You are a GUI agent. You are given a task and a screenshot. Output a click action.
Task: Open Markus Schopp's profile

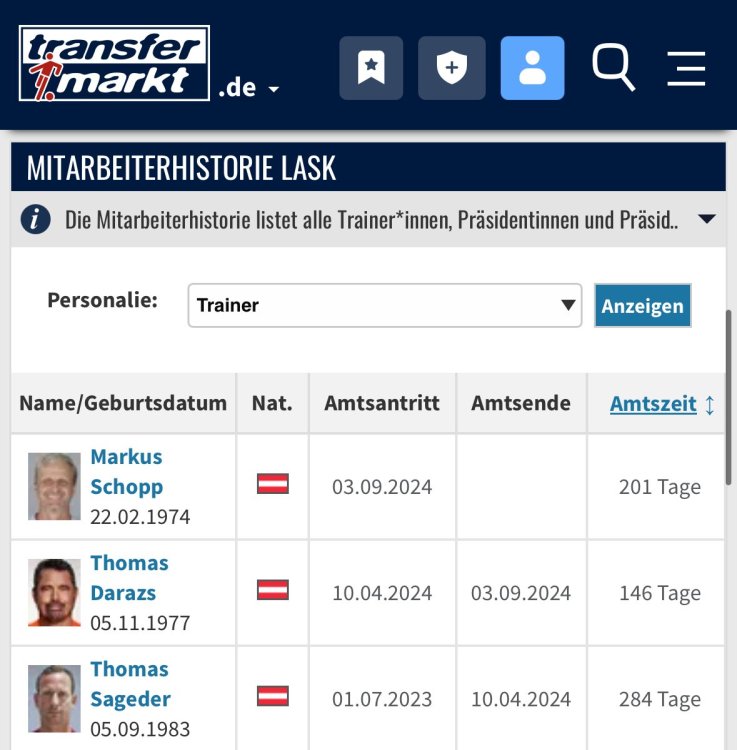click(126, 472)
